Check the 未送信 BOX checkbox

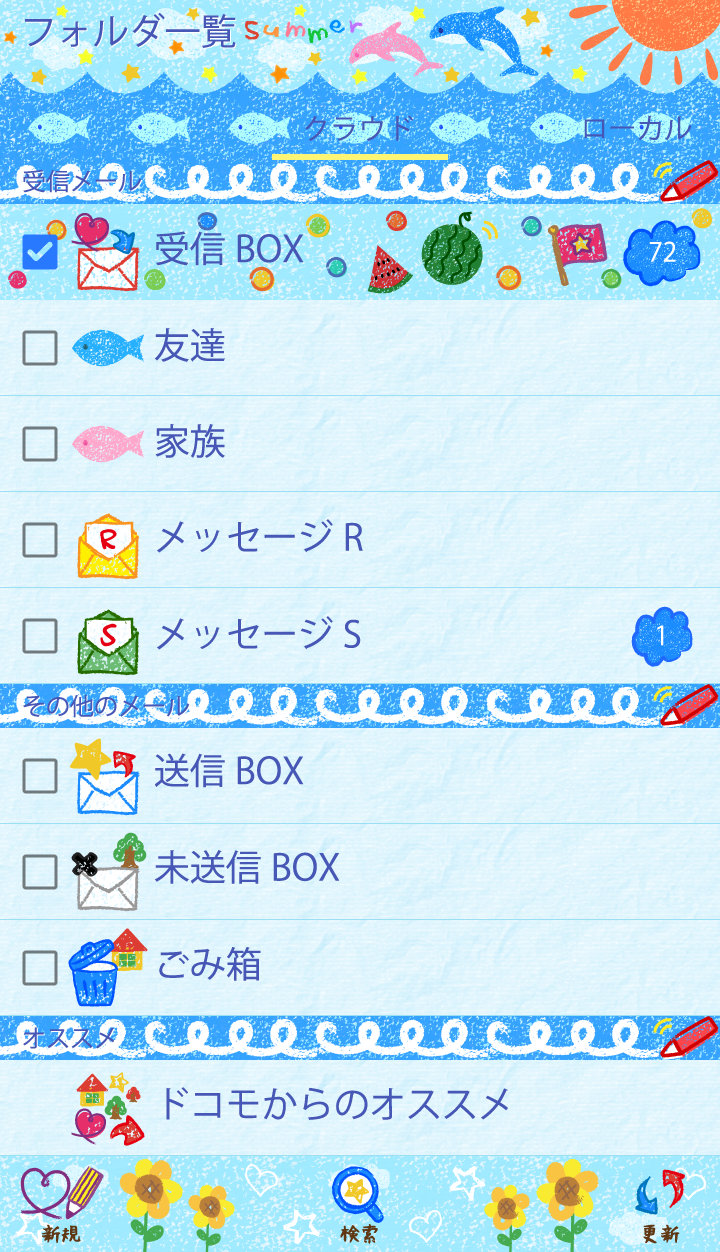pos(40,871)
